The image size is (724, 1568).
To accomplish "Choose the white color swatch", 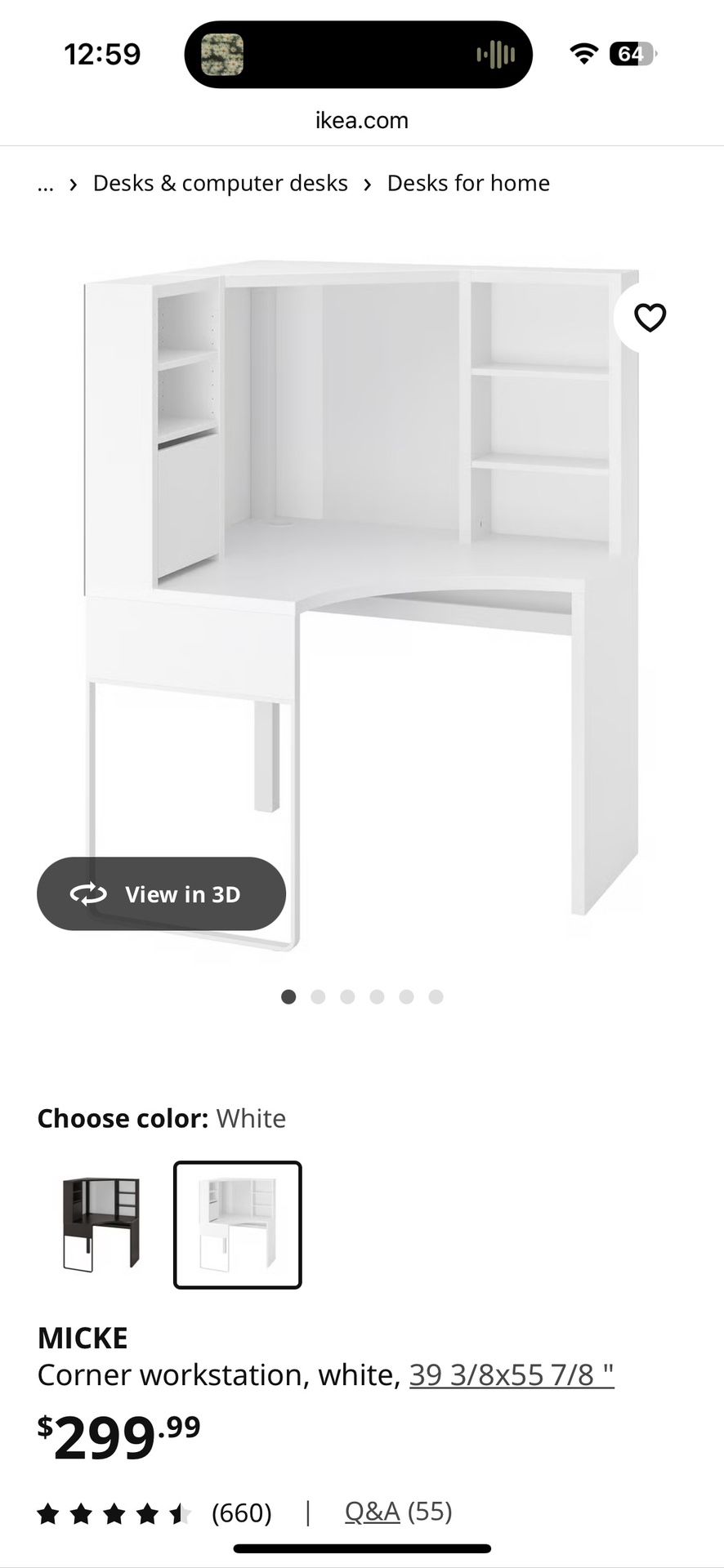I will coord(237,1224).
